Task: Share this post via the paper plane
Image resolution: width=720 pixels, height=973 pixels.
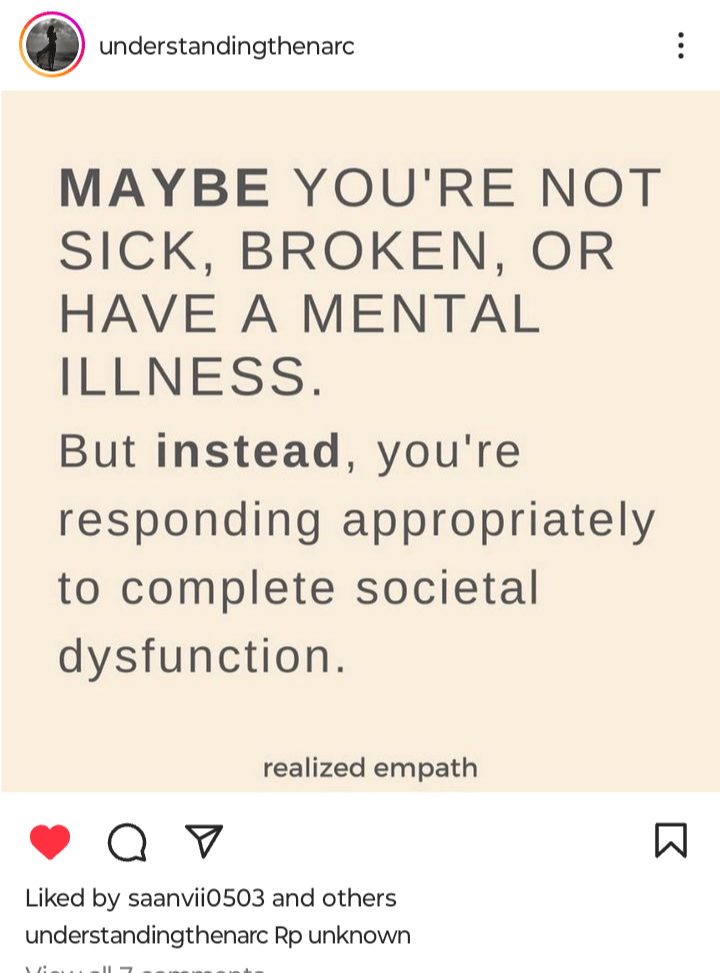Action: pyautogui.click(x=204, y=841)
